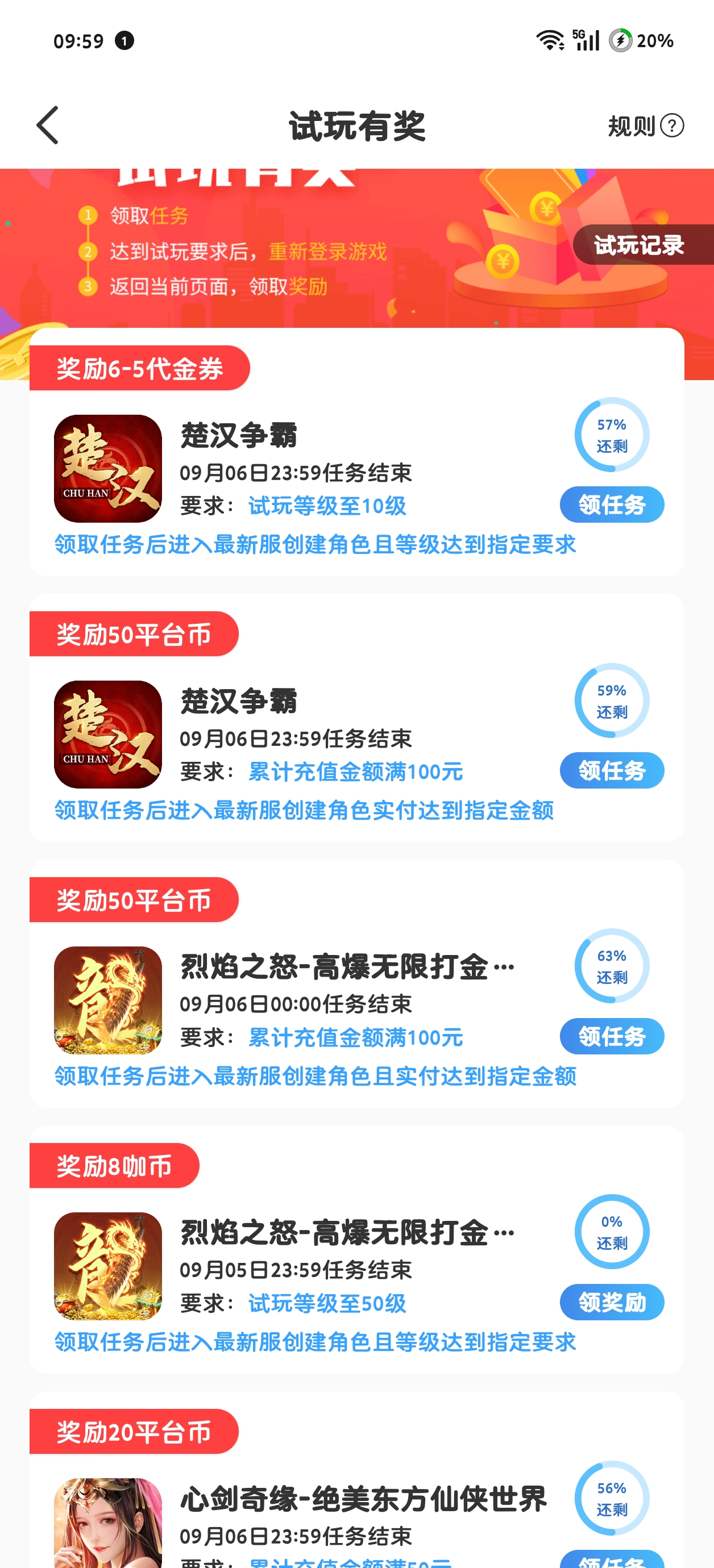Tap 领奖励 for 烈焰之怒 level 50 task
714x1568 pixels.
pos(611,1302)
